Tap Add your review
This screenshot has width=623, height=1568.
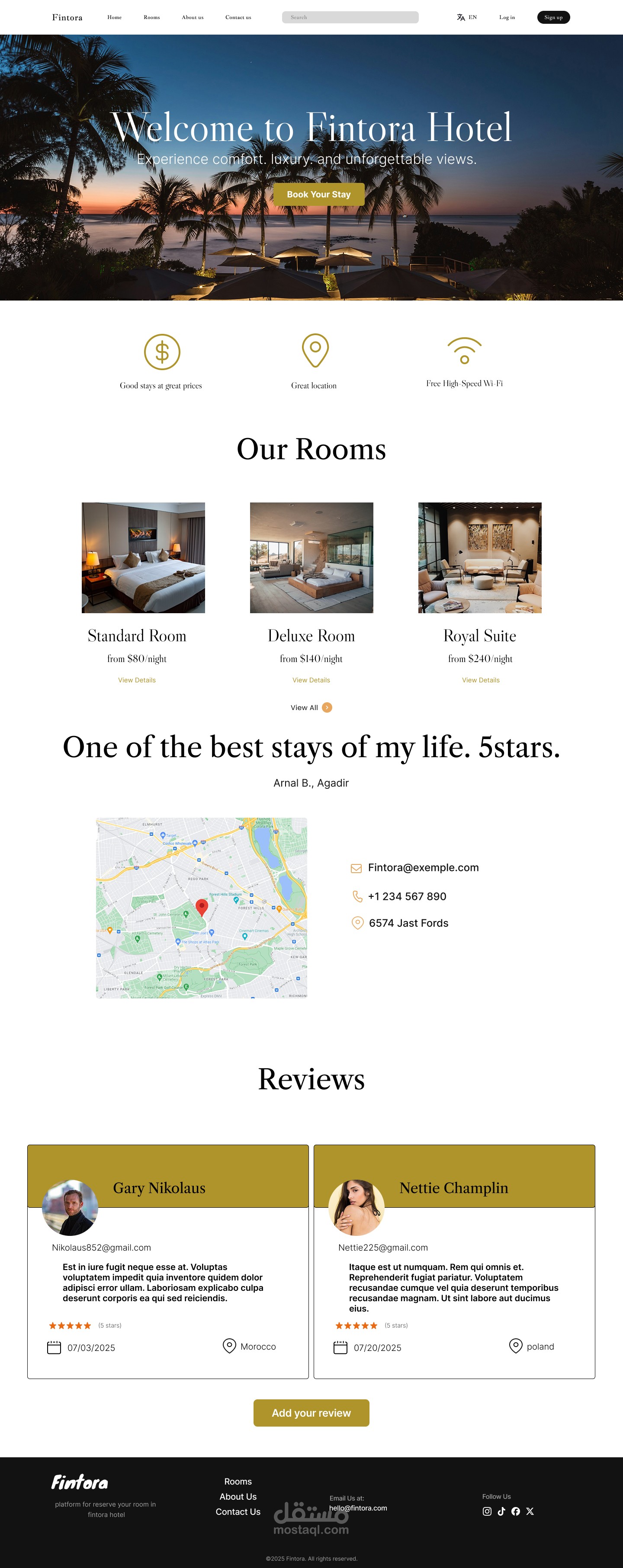click(311, 1413)
